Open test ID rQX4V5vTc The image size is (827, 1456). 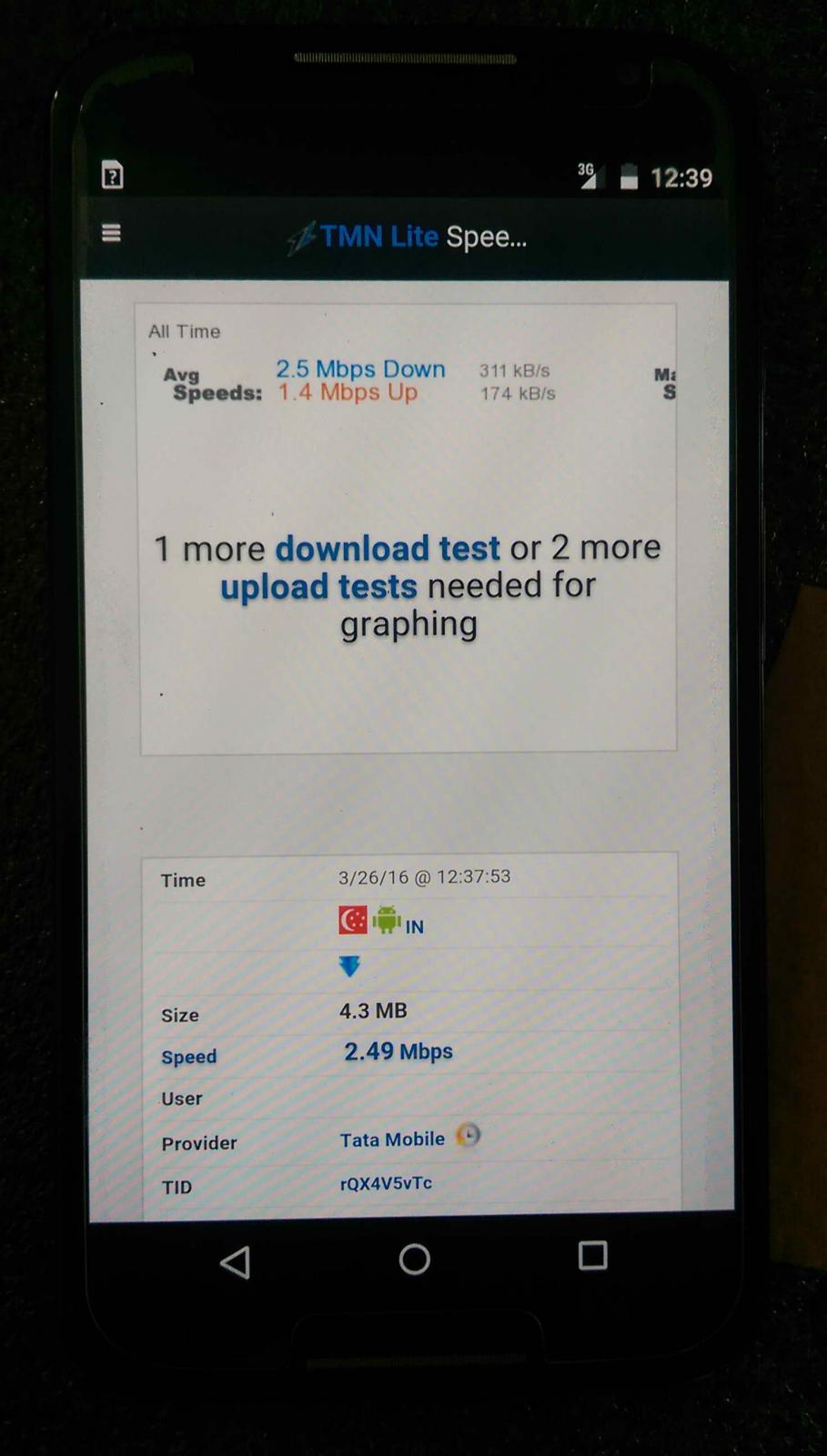point(386,1183)
